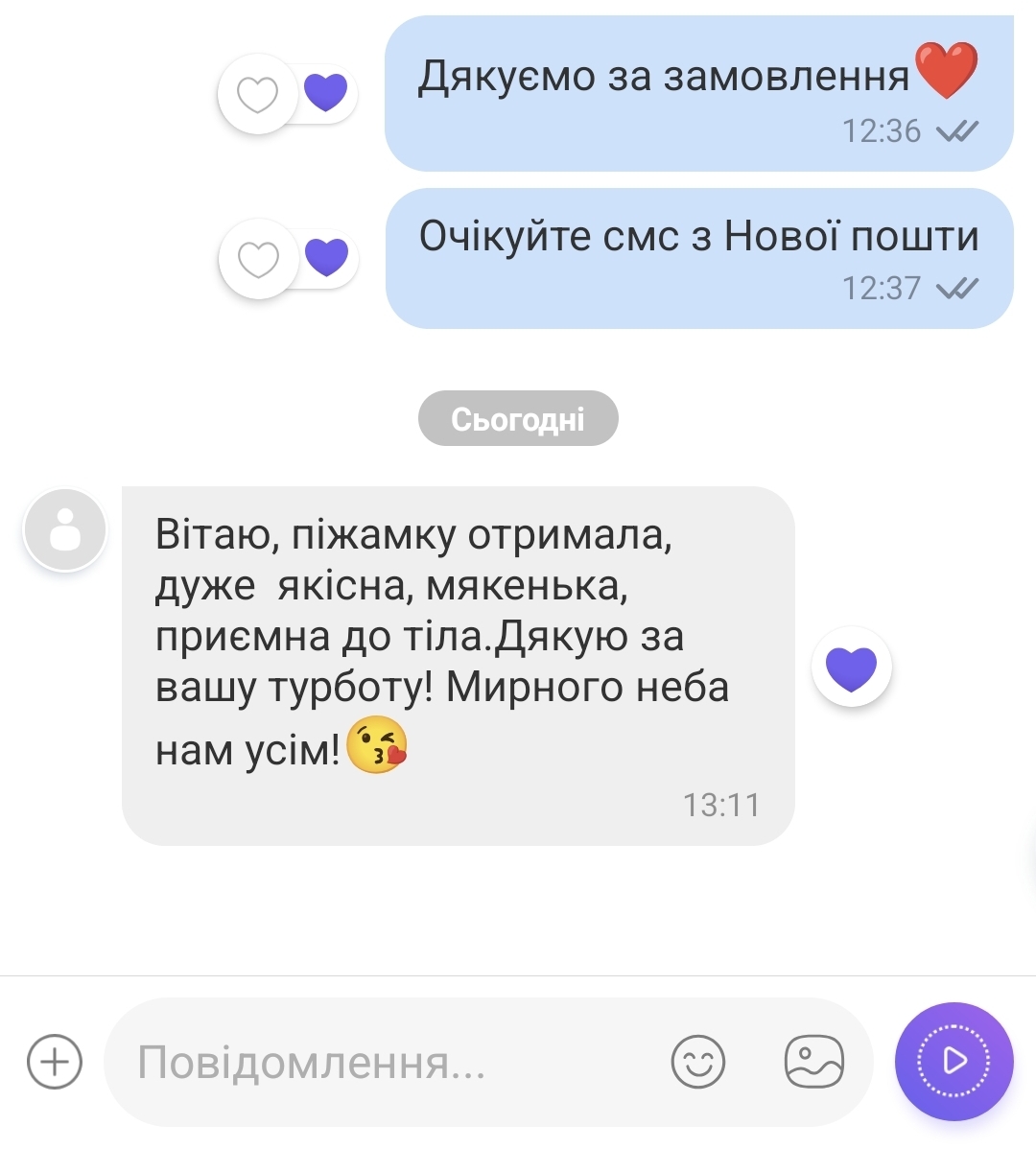The image size is (1036, 1149).
Task: Tap the purple heart on the 13:11 message
Action: [851, 667]
